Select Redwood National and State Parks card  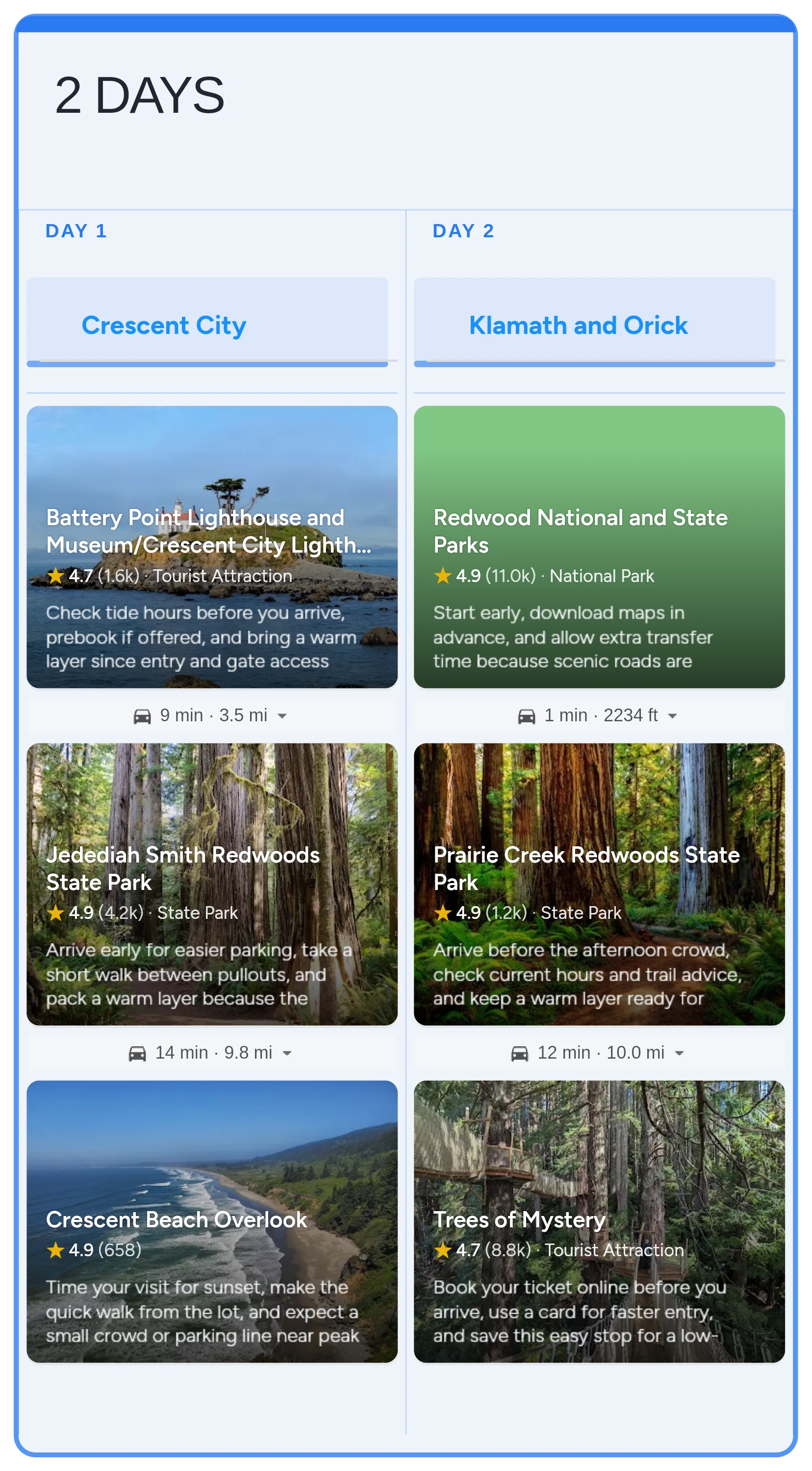[599, 547]
